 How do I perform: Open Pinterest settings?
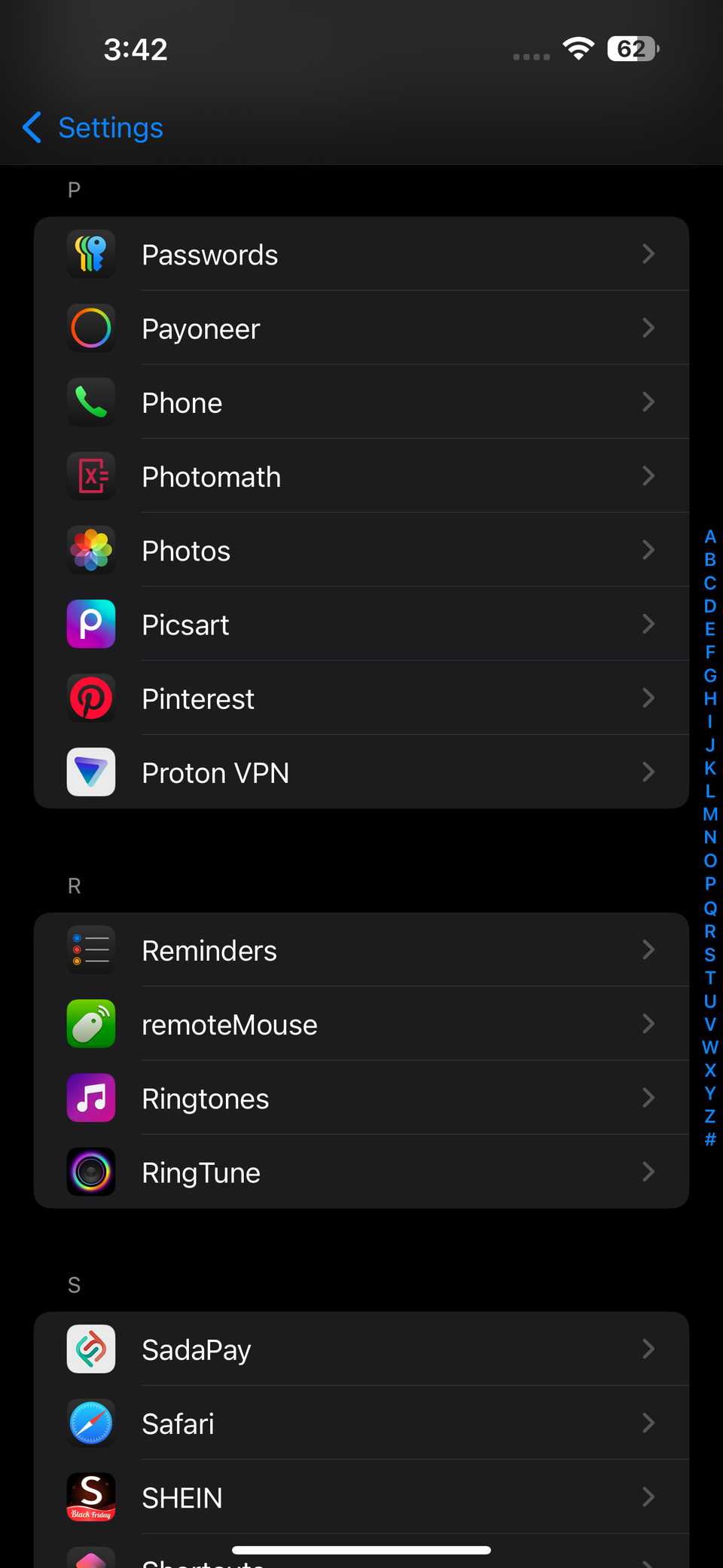pyautogui.click(x=361, y=698)
